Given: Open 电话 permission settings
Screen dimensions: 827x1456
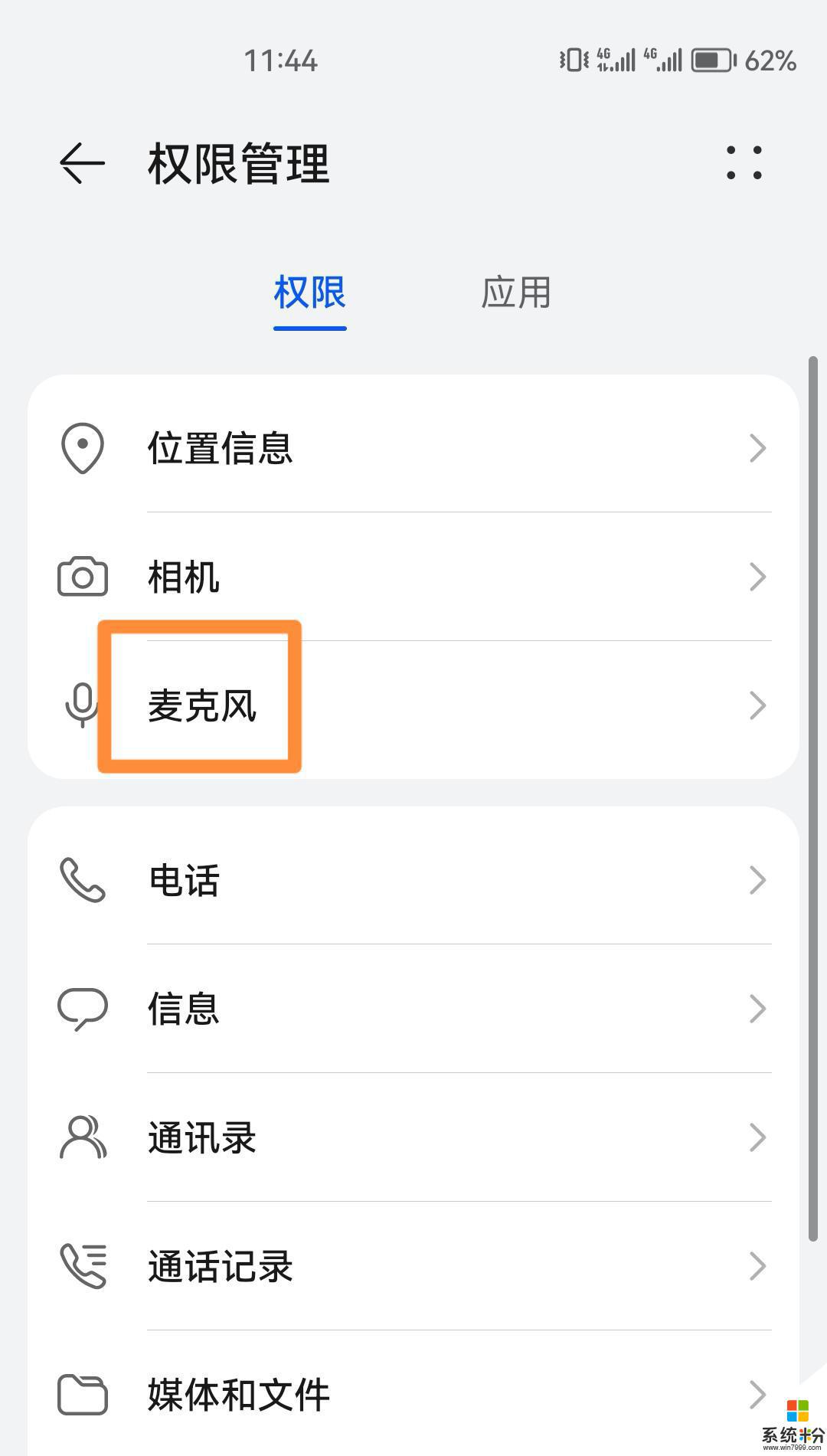Looking at the screenshot, I should click(413, 880).
